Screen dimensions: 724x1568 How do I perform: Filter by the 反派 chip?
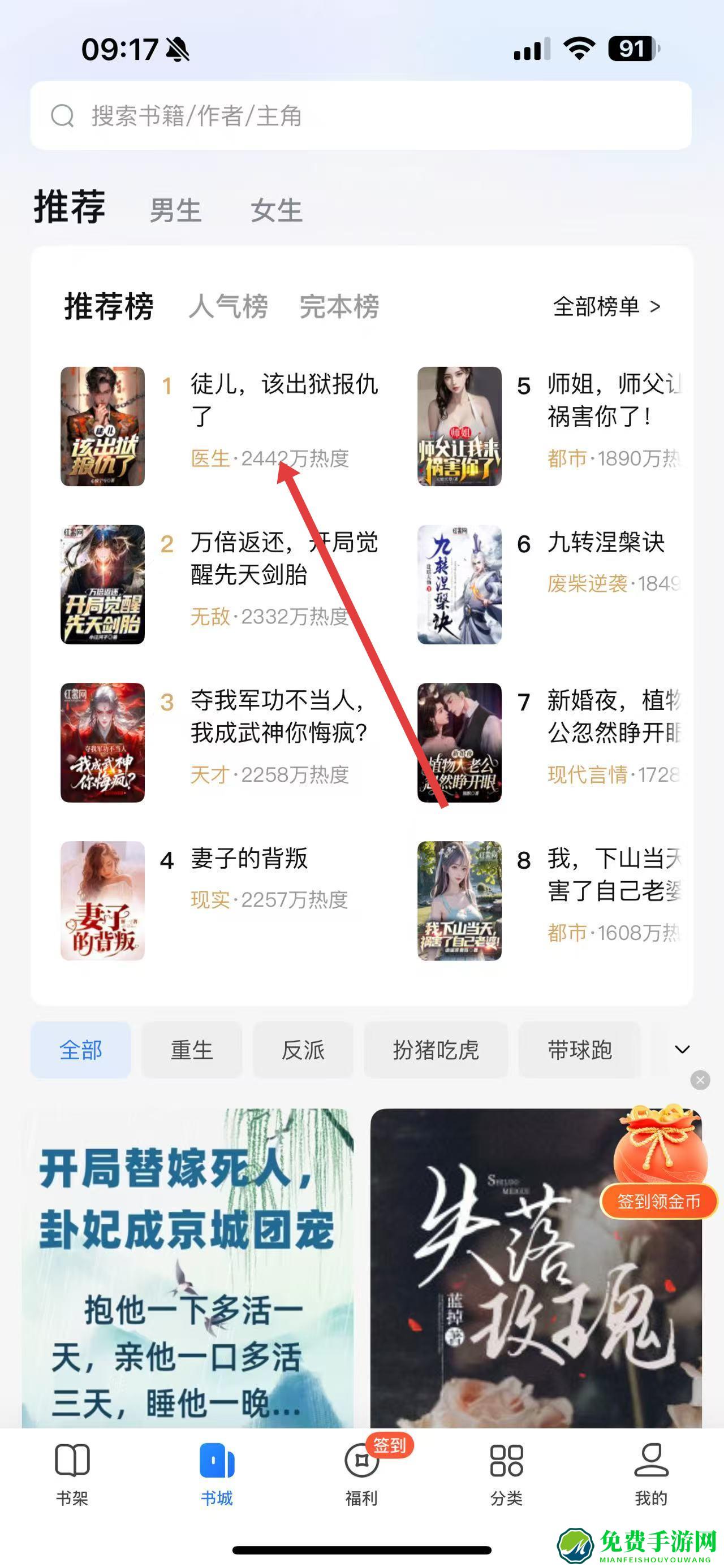click(303, 1050)
